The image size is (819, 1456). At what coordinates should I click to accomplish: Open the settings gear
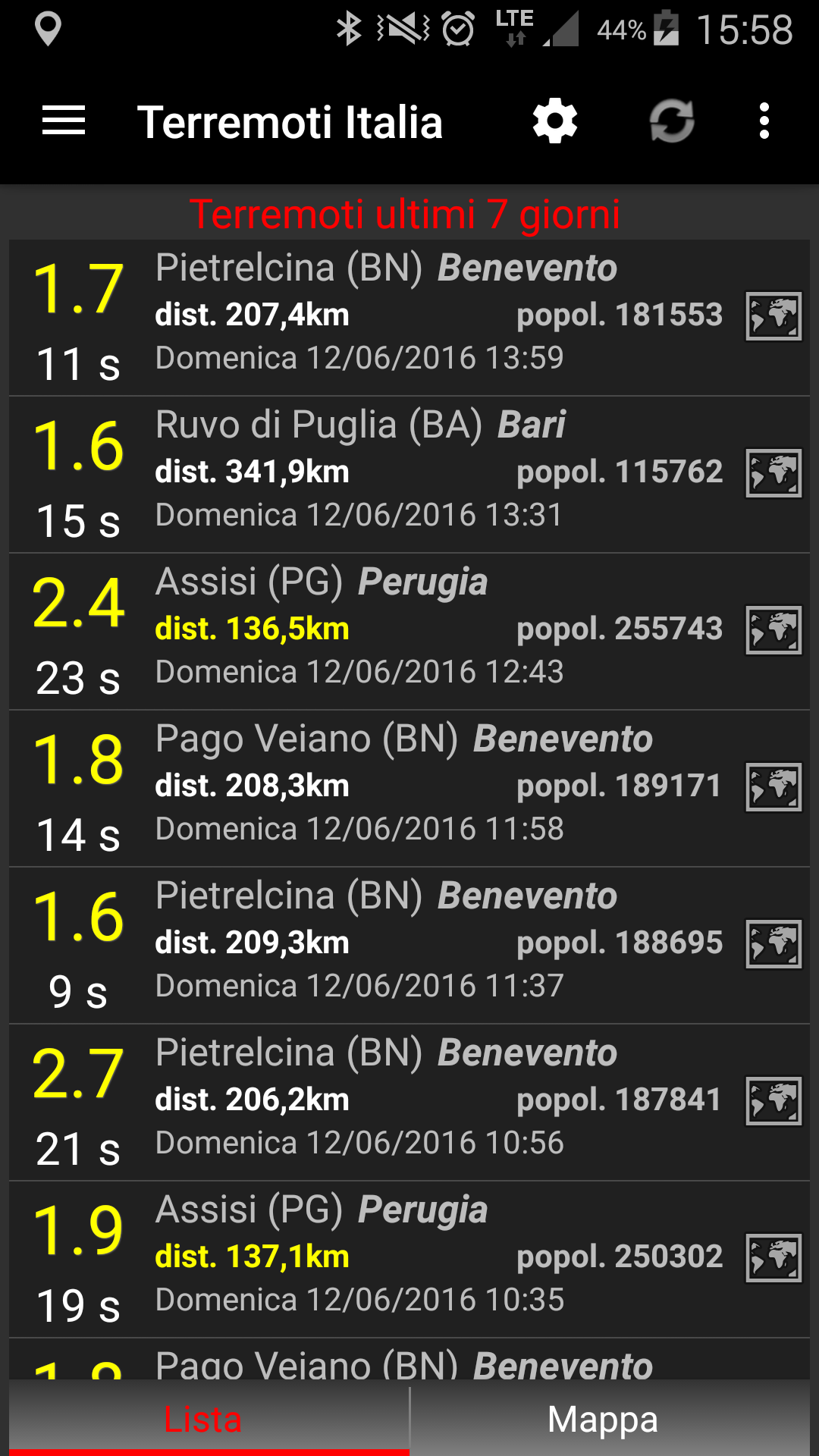pyautogui.click(x=555, y=121)
